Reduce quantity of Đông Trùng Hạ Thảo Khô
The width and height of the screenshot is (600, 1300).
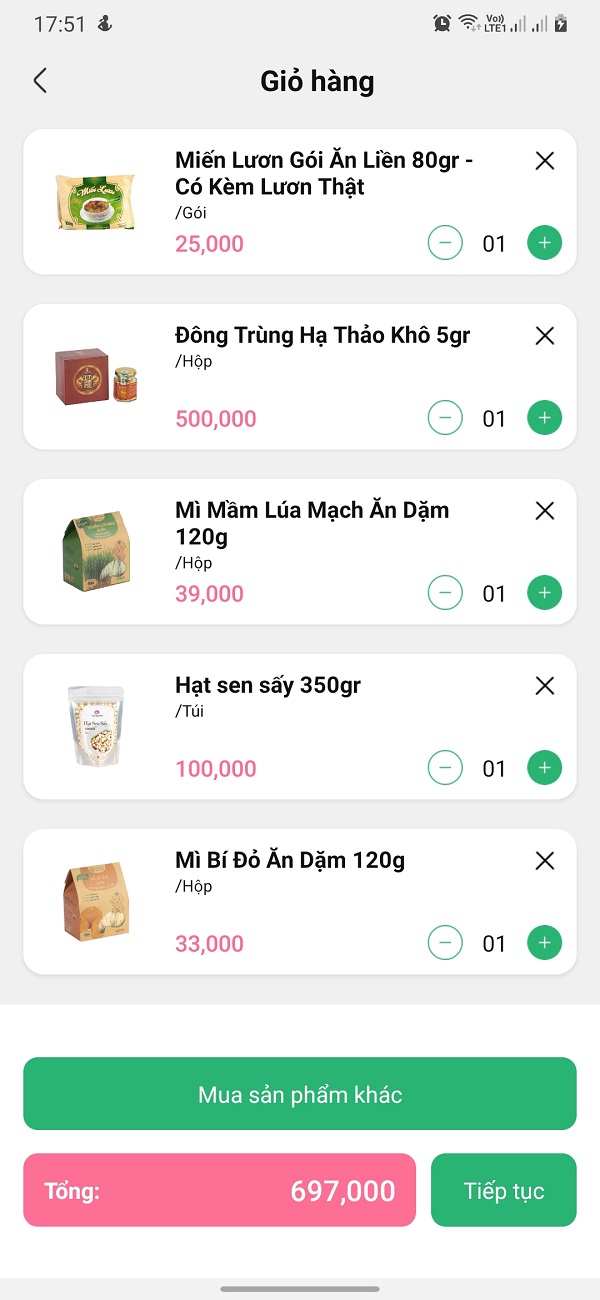click(x=445, y=418)
